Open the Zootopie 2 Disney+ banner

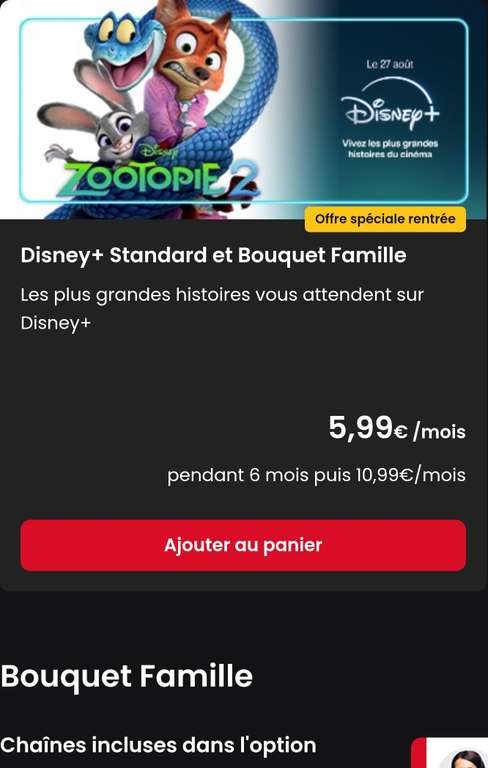[244, 110]
